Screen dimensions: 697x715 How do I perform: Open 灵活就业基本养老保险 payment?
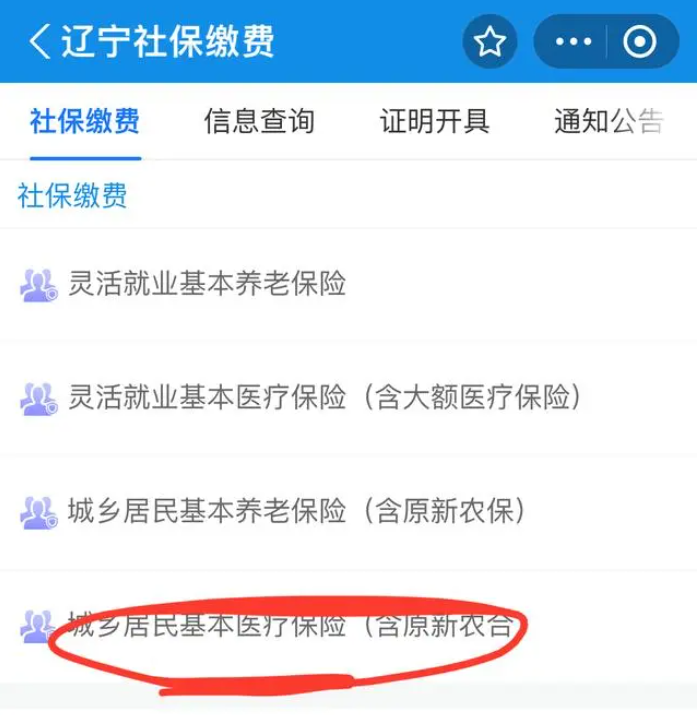(206, 284)
